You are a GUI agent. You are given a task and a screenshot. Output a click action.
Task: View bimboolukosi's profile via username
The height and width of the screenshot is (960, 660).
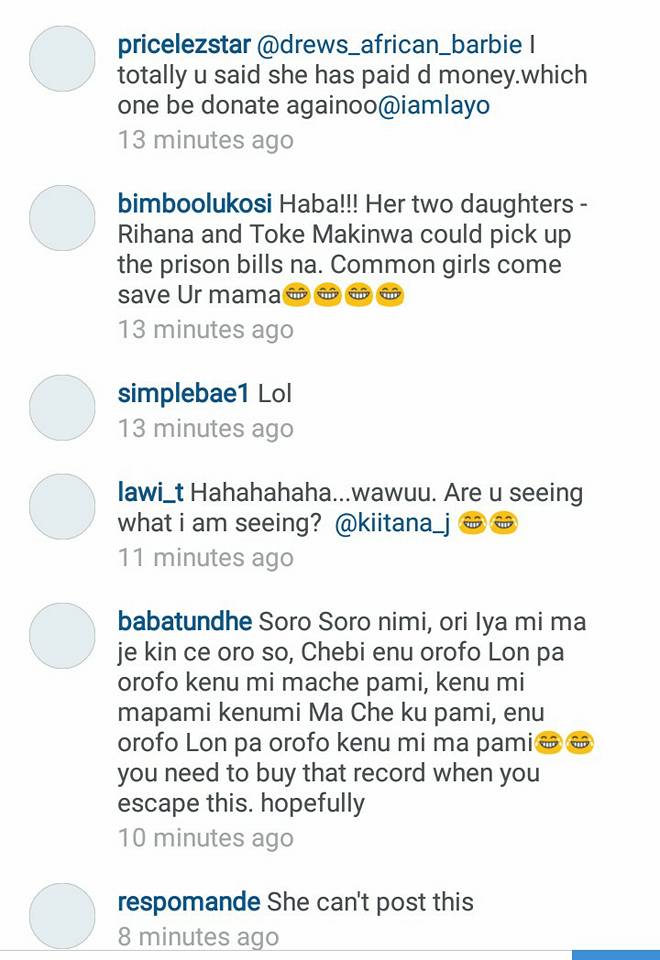[x=194, y=204]
